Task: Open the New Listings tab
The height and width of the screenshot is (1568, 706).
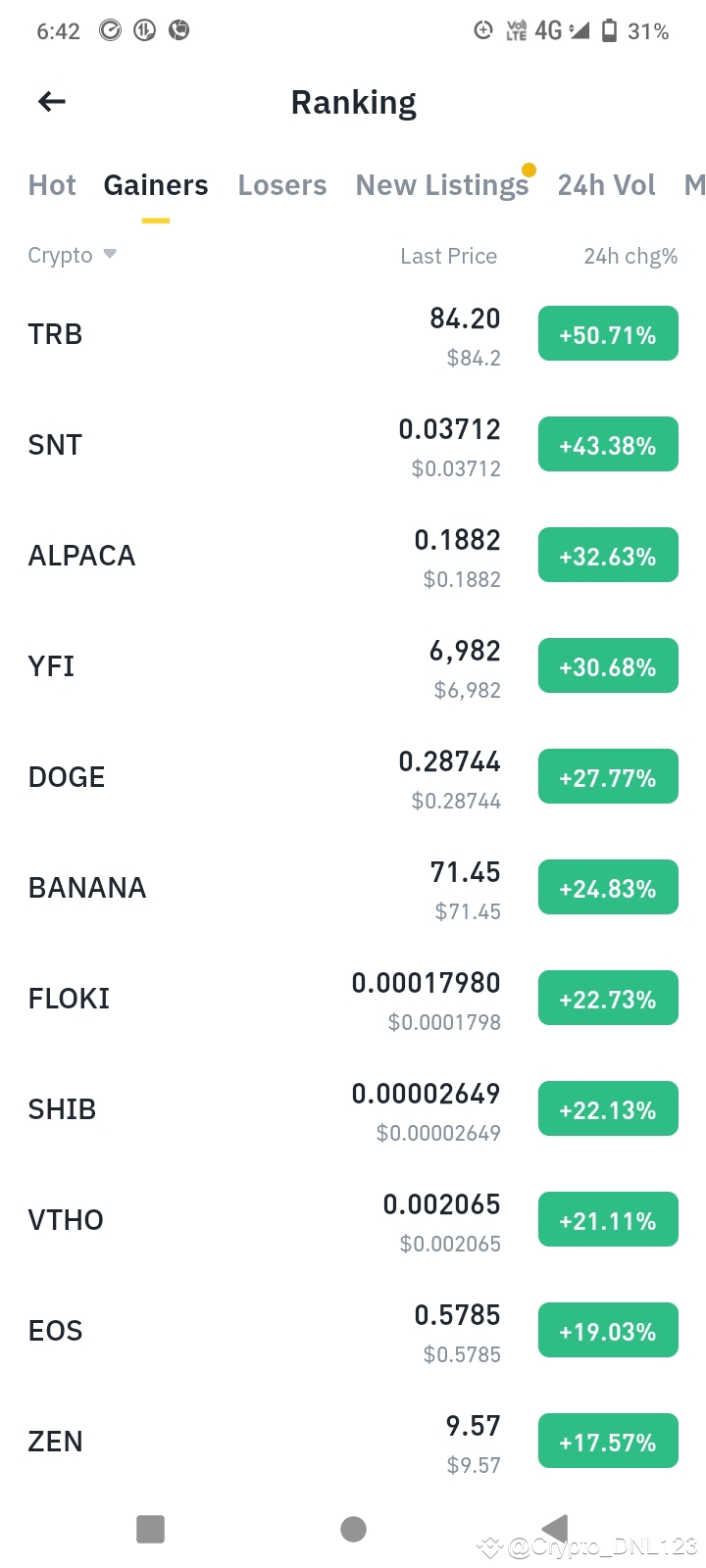Action: 442,185
